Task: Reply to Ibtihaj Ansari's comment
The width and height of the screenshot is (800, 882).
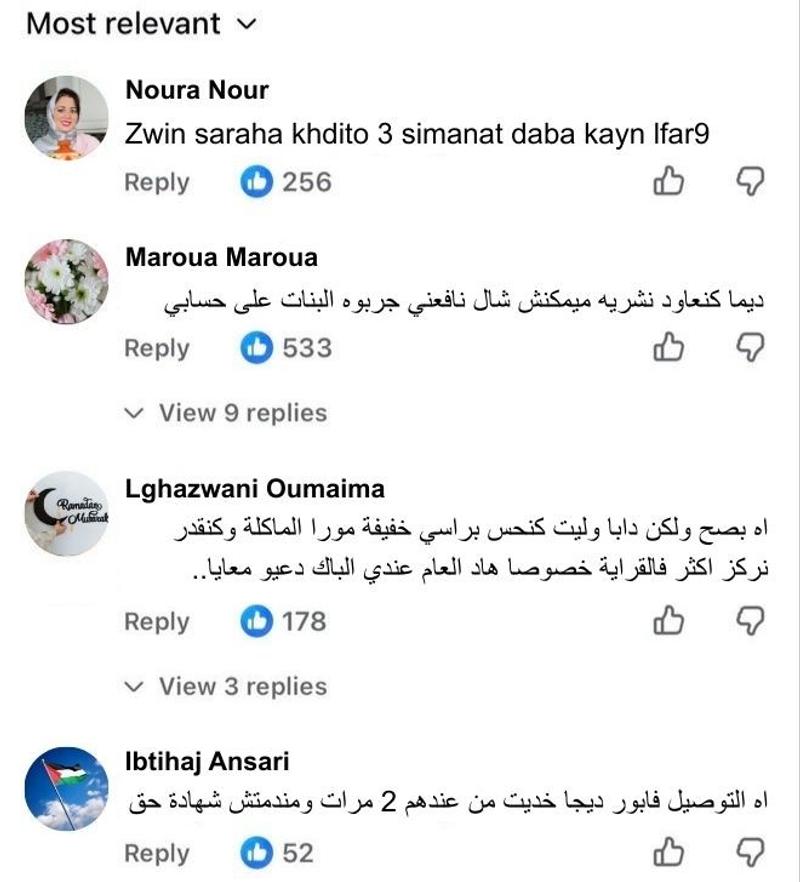Action: click(x=156, y=853)
